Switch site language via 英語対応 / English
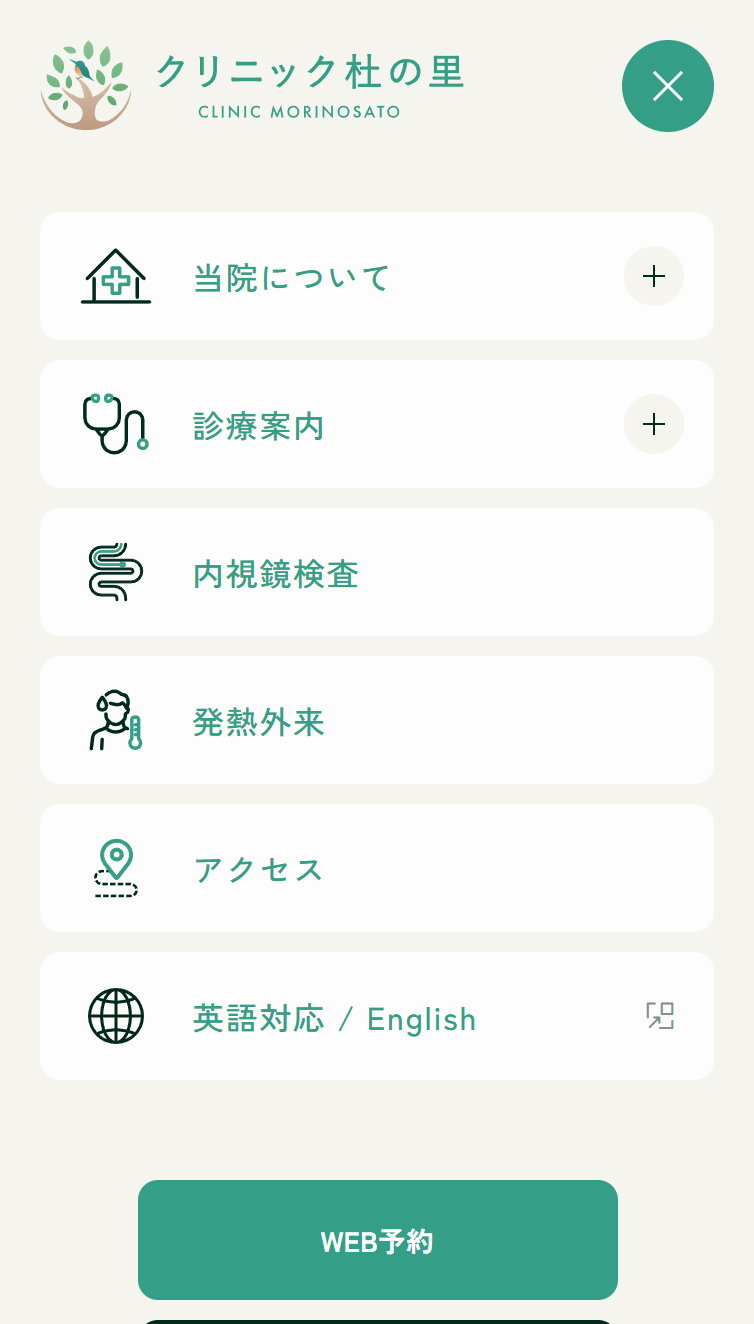 tap(335, 1018)
